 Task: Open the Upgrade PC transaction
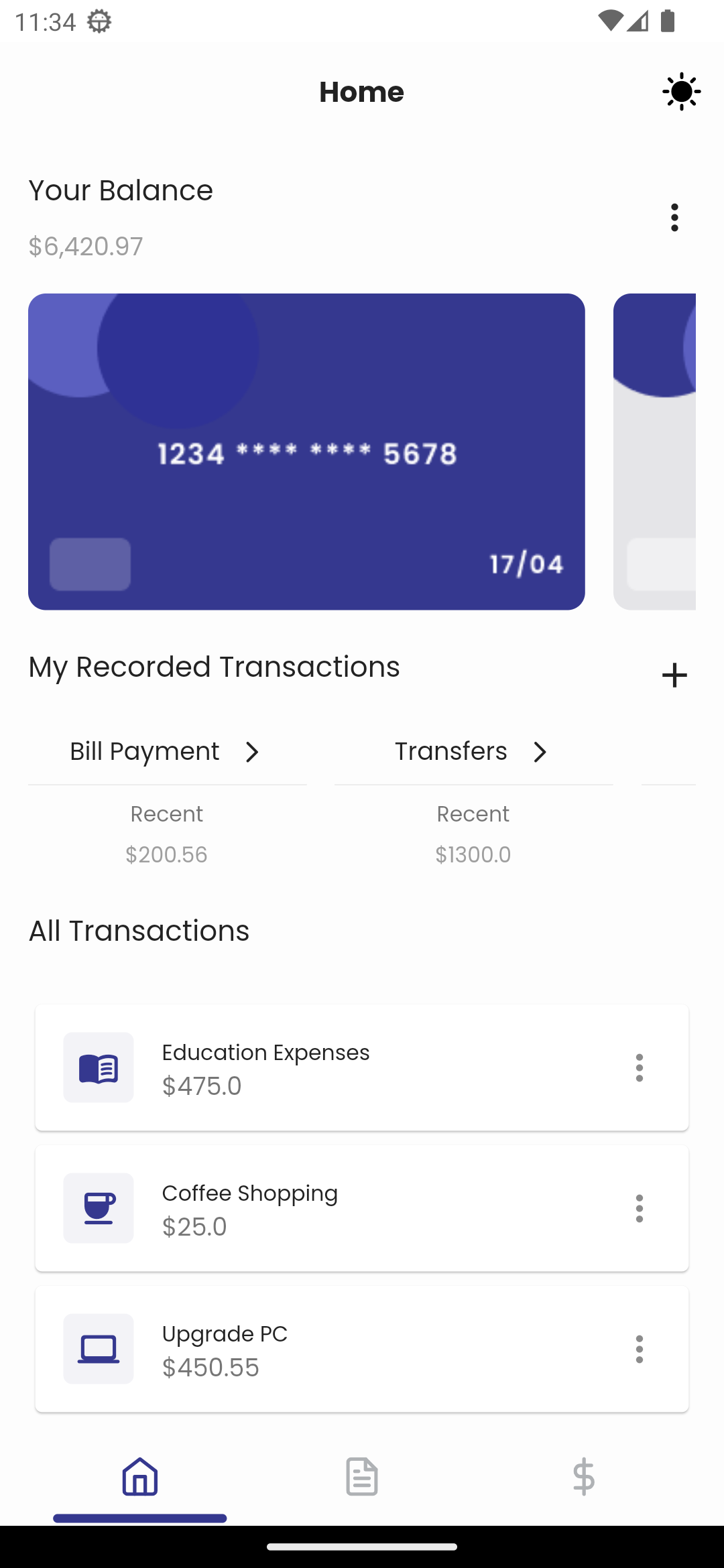(362, 1349)
